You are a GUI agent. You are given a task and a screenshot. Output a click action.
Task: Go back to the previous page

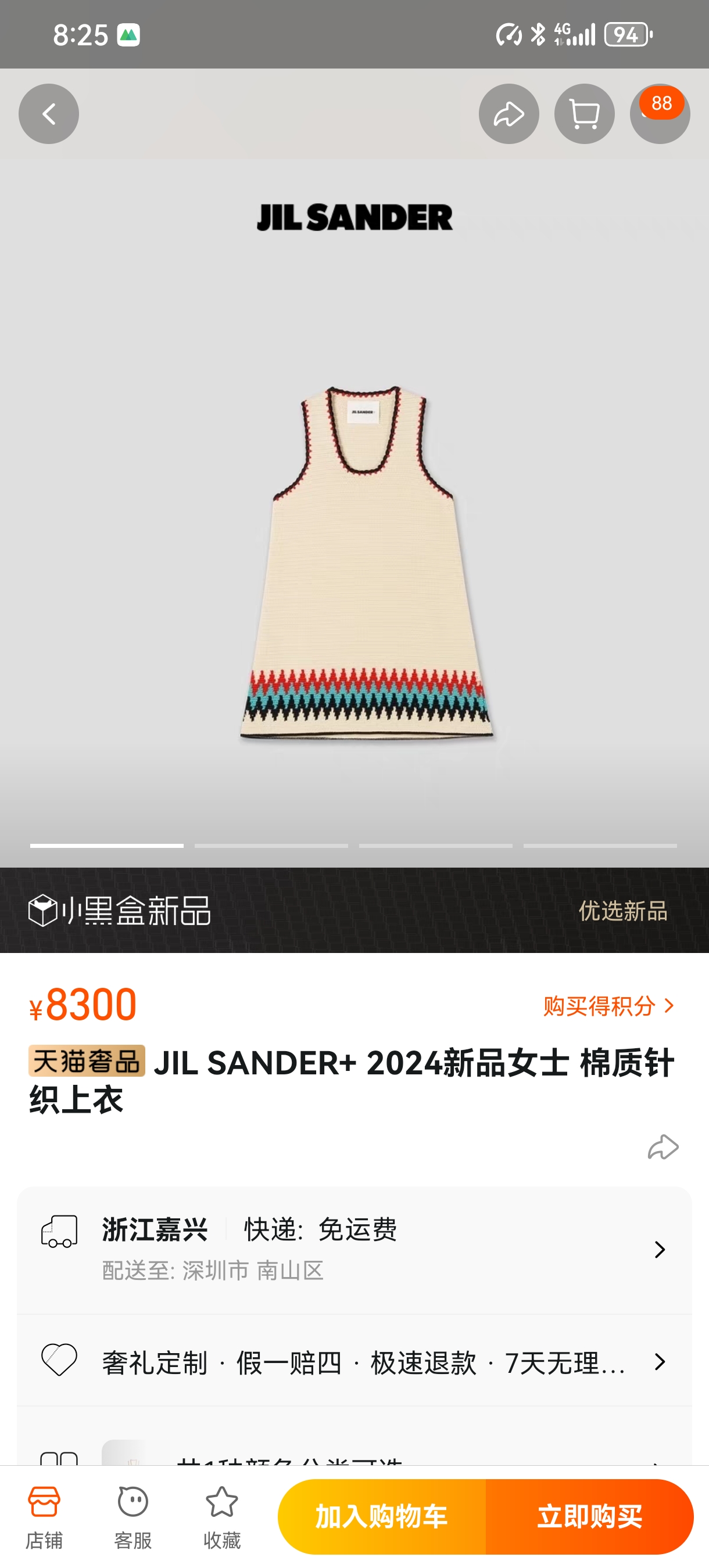click(49, 114)
